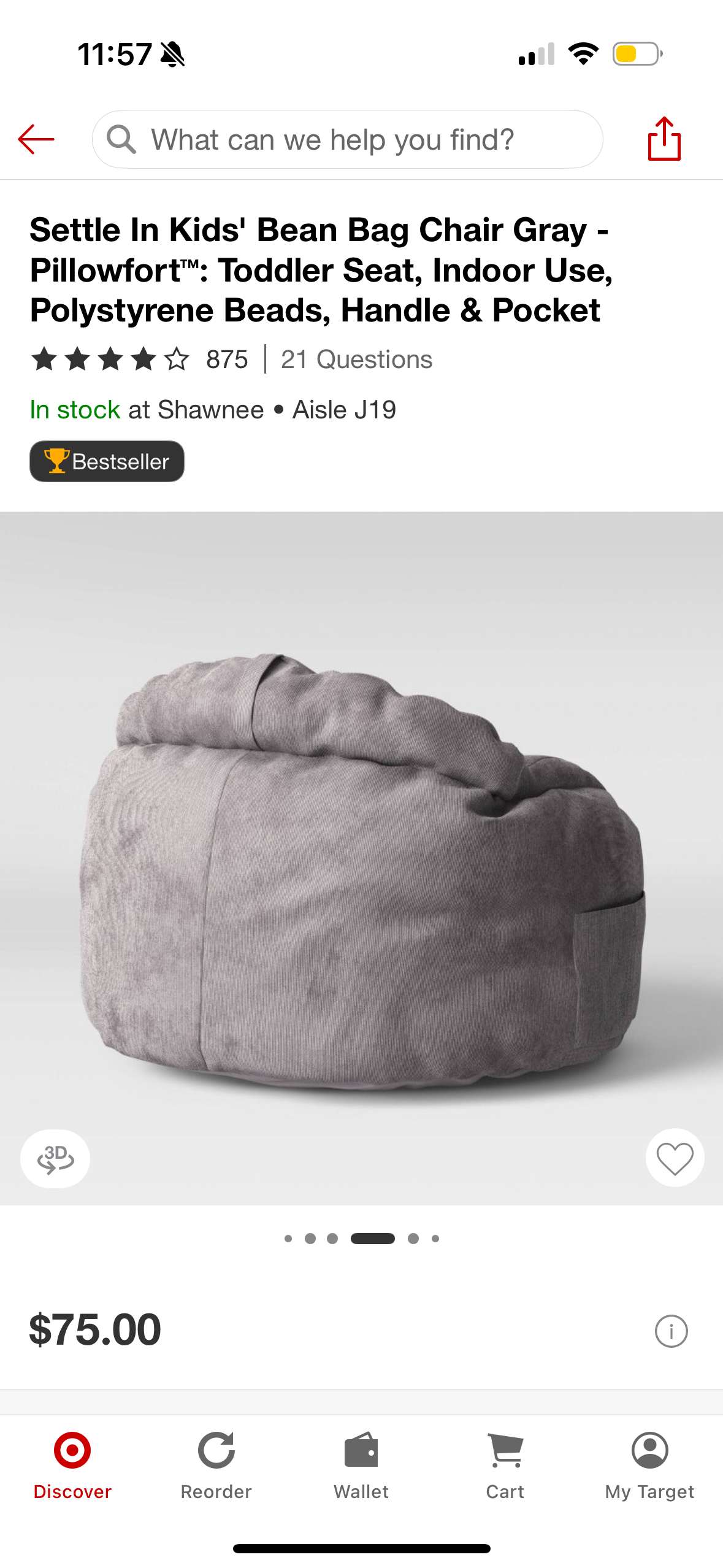This screenshot has height=1568, width=723.
Task: Show price info via the info icon
Action: click(671, 1331)
